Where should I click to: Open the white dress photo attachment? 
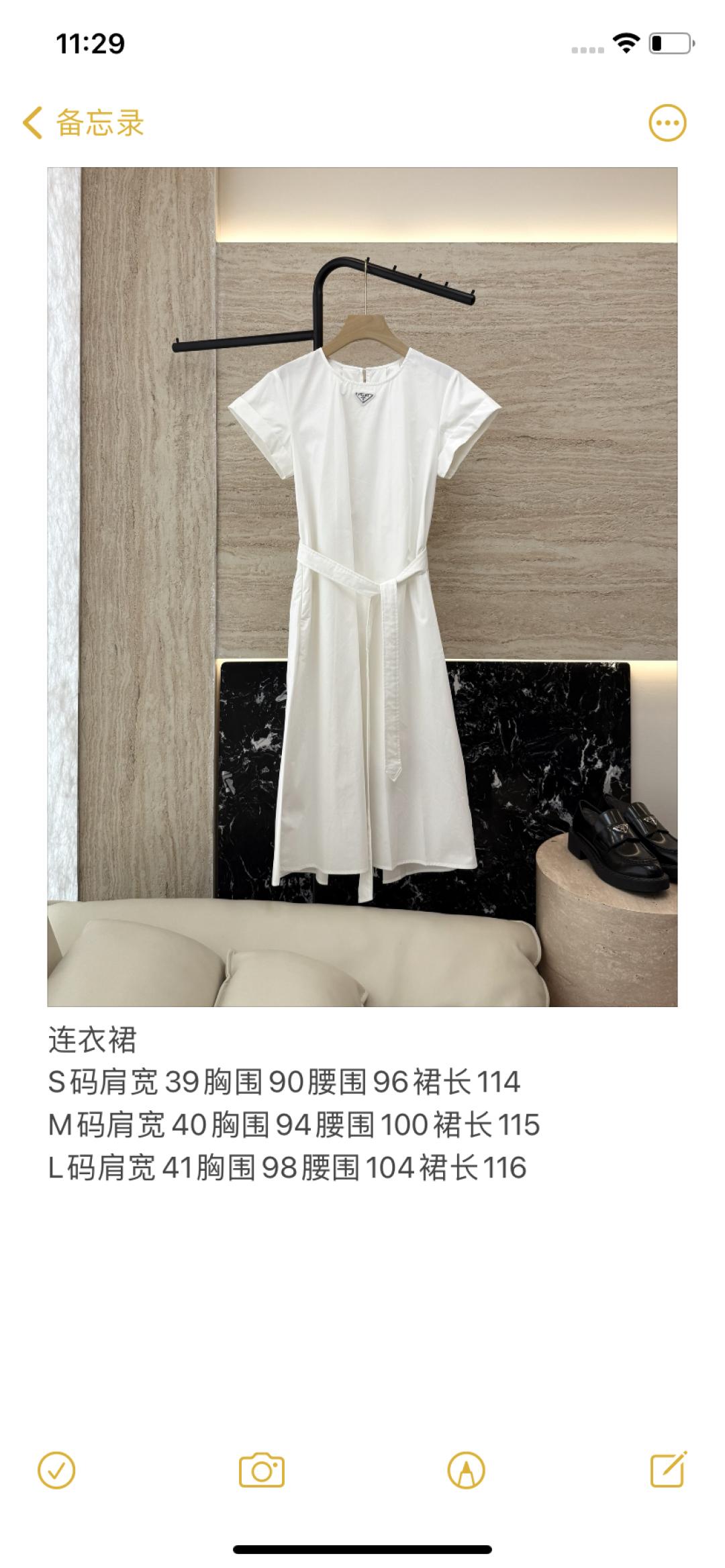click(362, 586)
